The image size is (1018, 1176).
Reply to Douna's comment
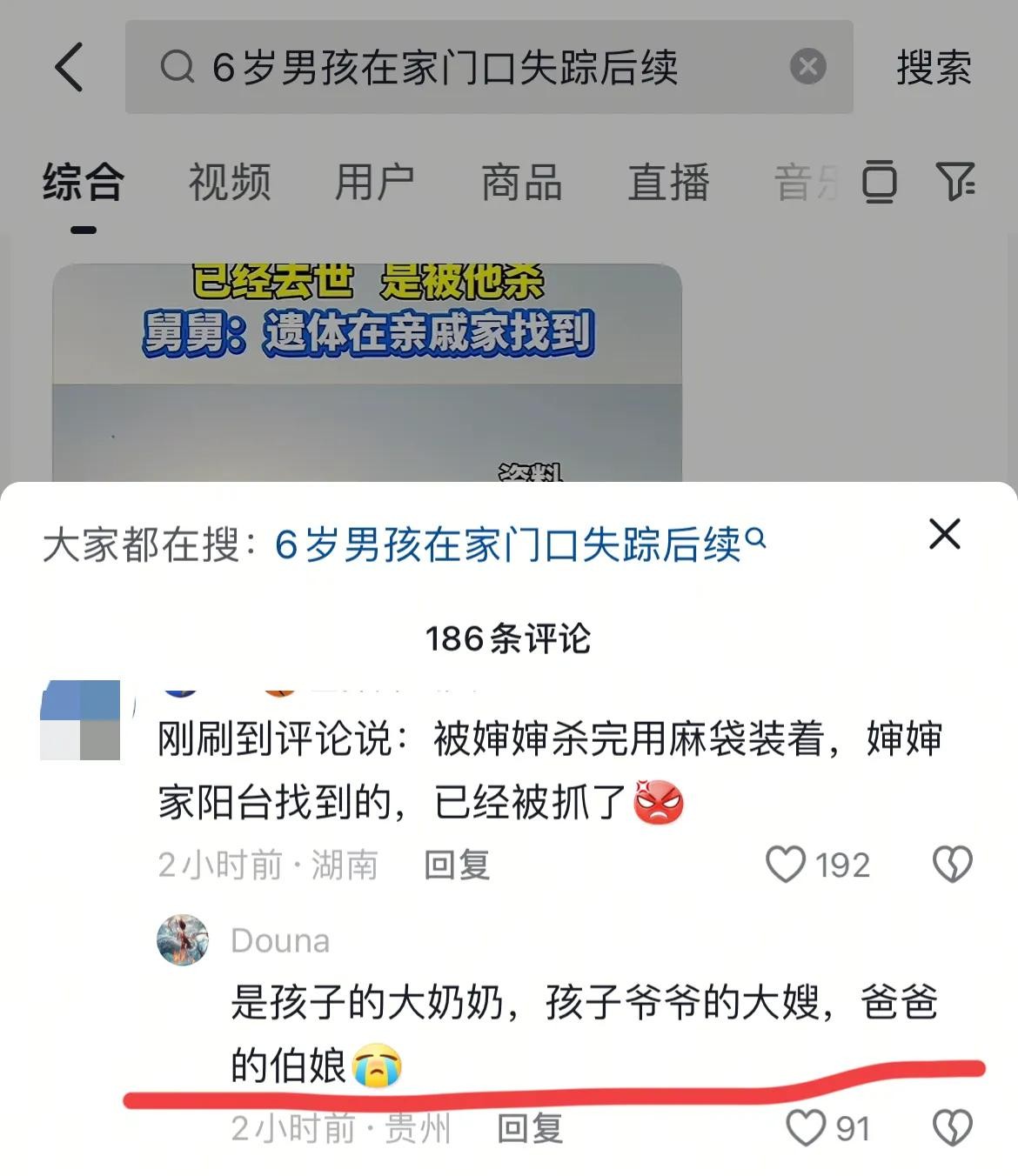(x=530, y=1128)
